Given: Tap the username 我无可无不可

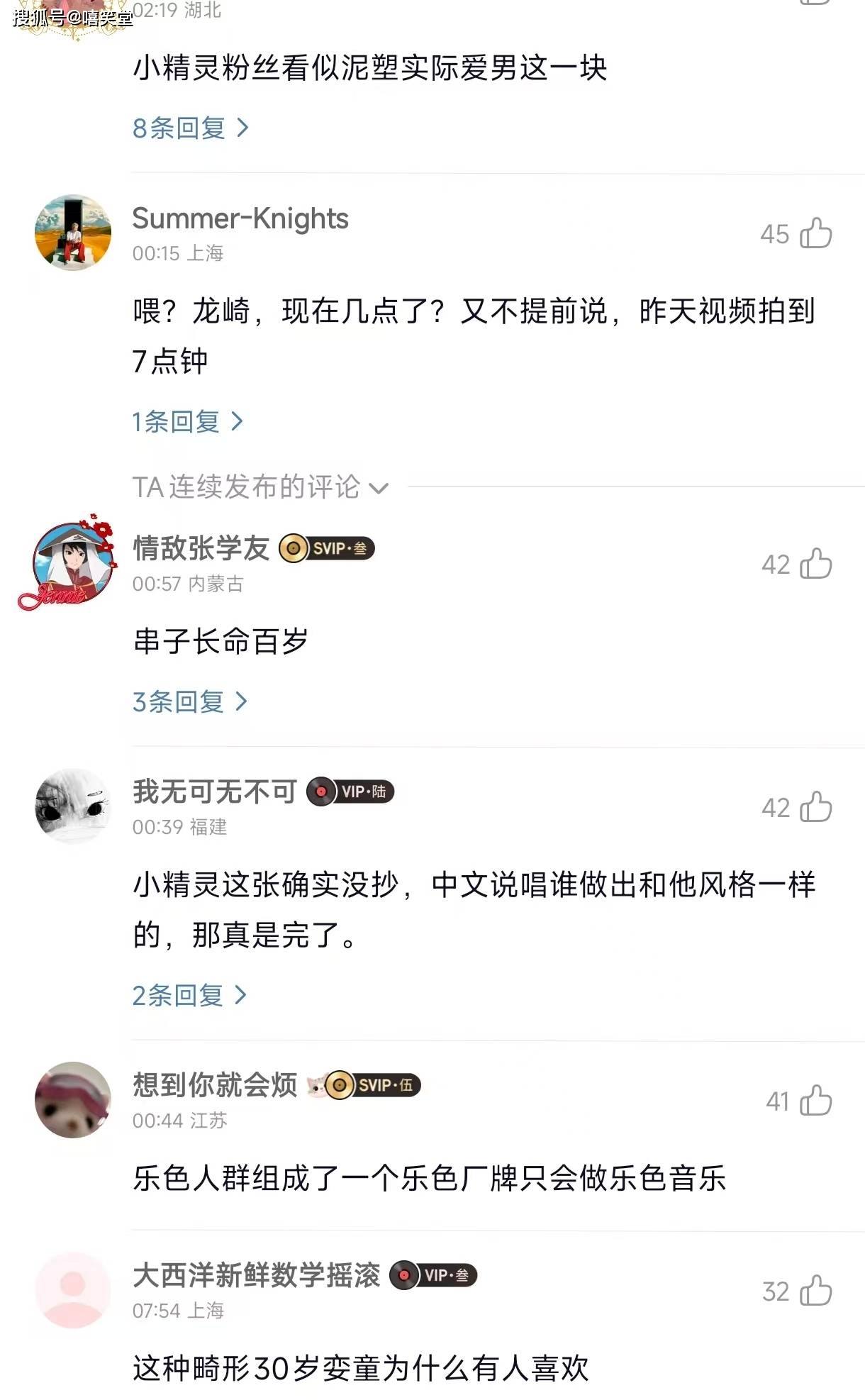Looking at the screenshot, I should (215, 791).
